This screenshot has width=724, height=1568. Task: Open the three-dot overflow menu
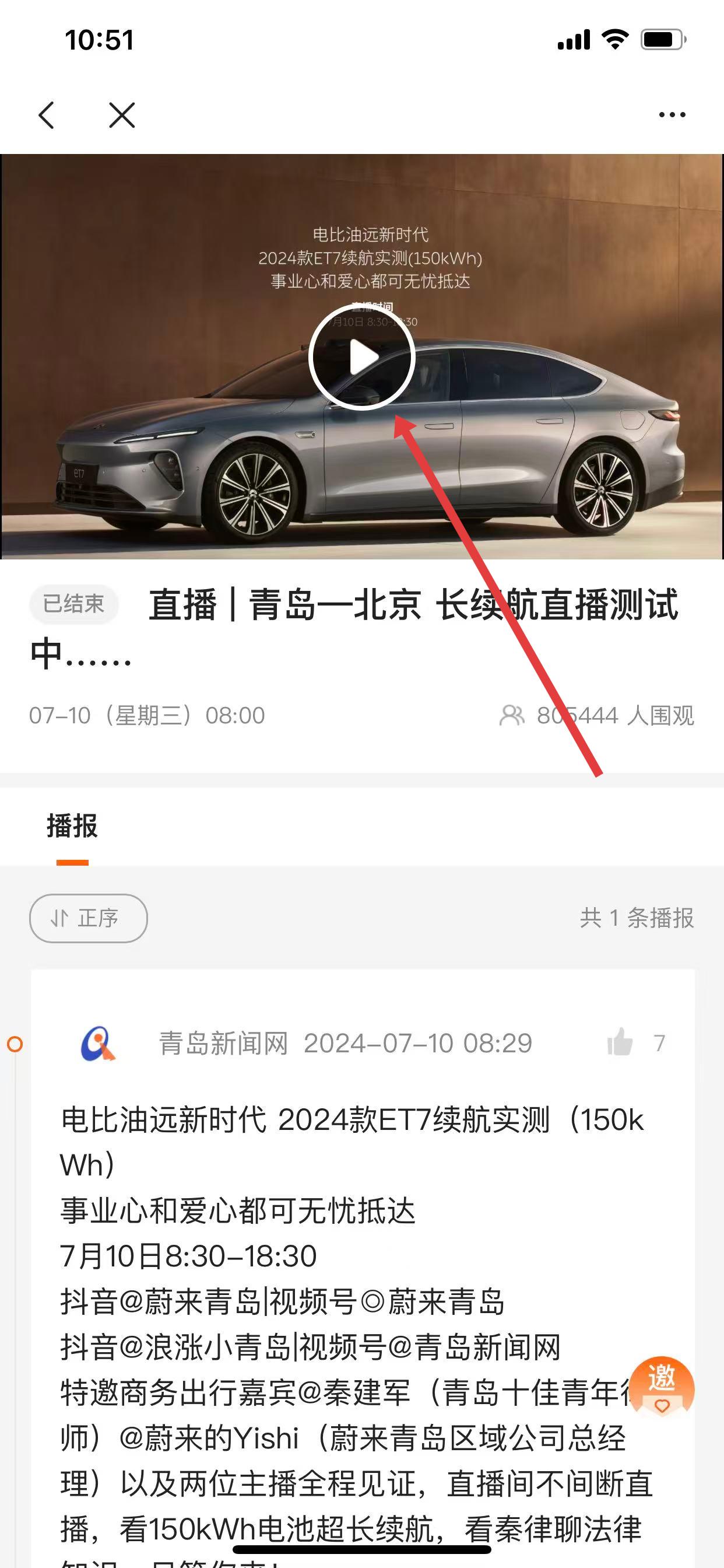pyautogui.click(x=672, y=115)
